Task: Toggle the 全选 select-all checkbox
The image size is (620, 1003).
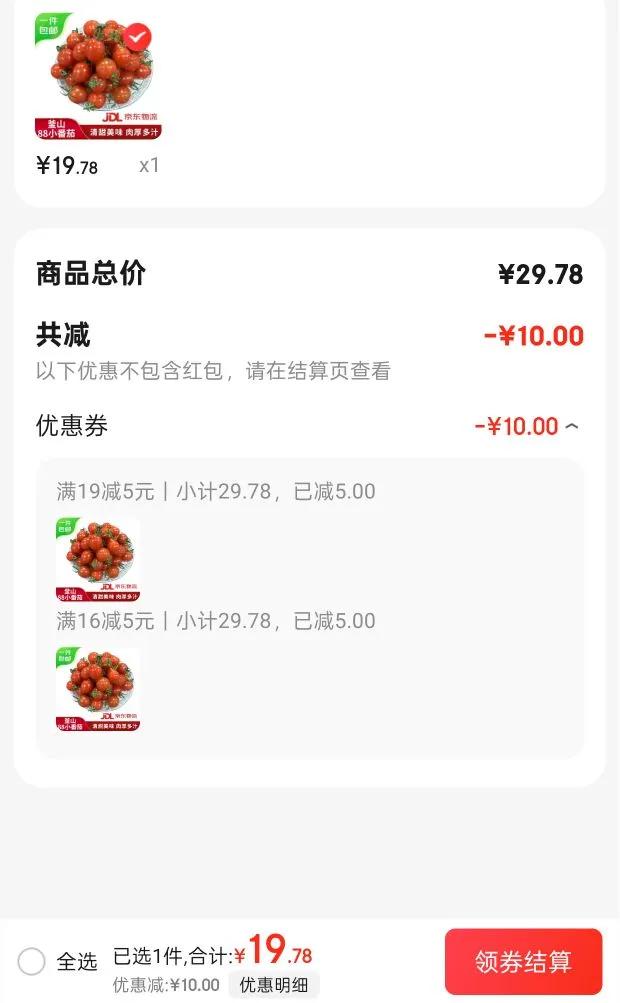Action: click(x=32, y=962)
